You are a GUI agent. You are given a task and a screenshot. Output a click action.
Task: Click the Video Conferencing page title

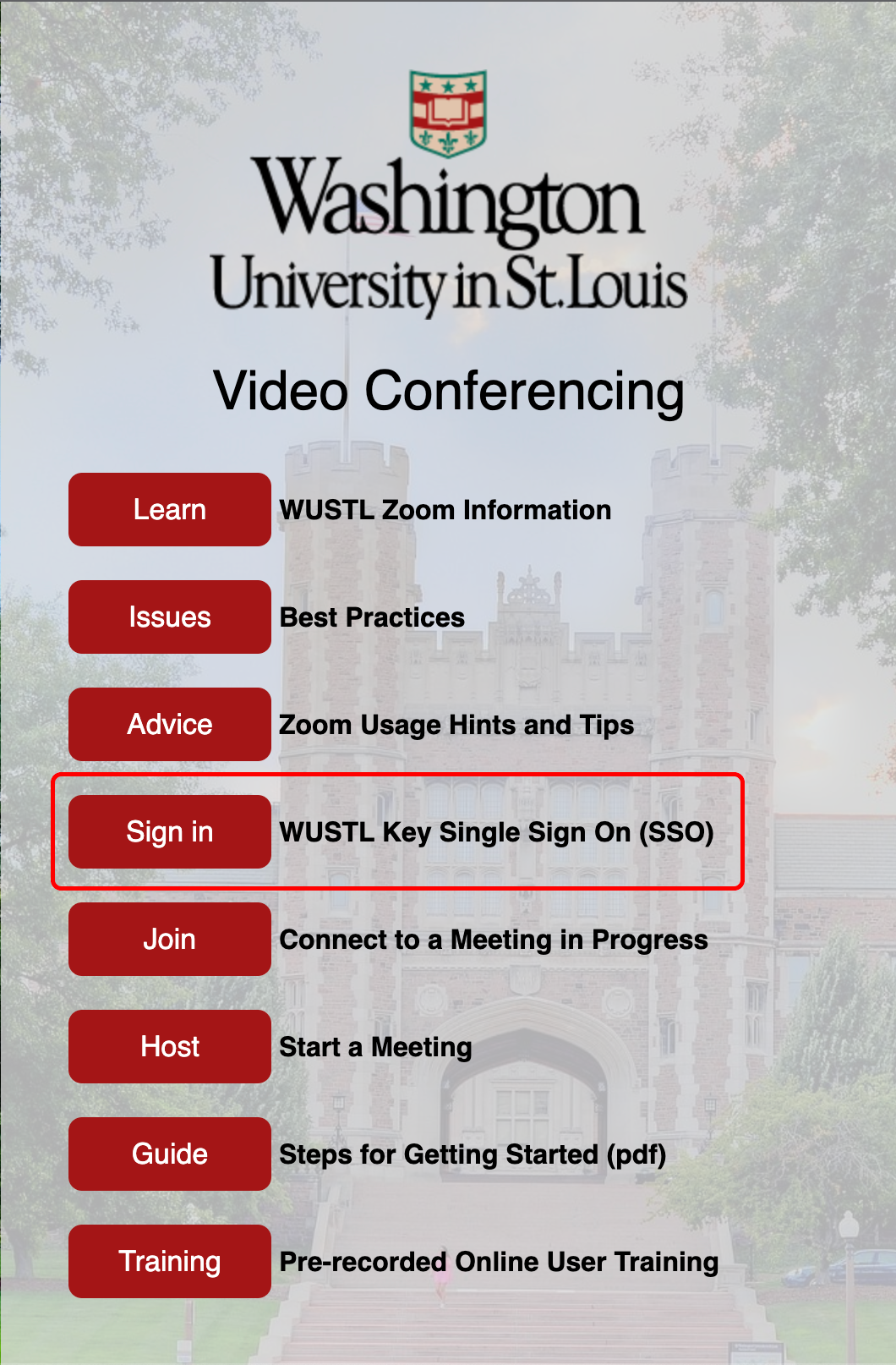[x=448, y=391]
